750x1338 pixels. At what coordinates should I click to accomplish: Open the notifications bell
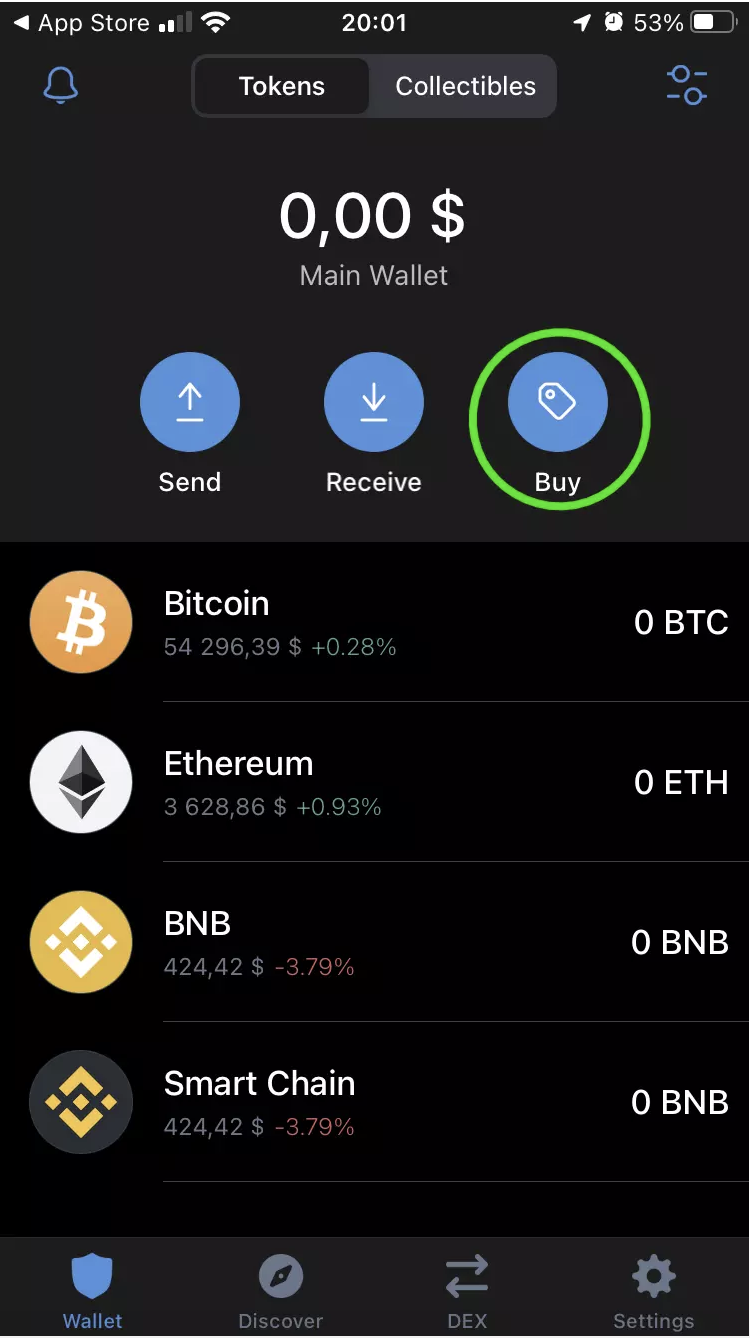coord(61,86)
